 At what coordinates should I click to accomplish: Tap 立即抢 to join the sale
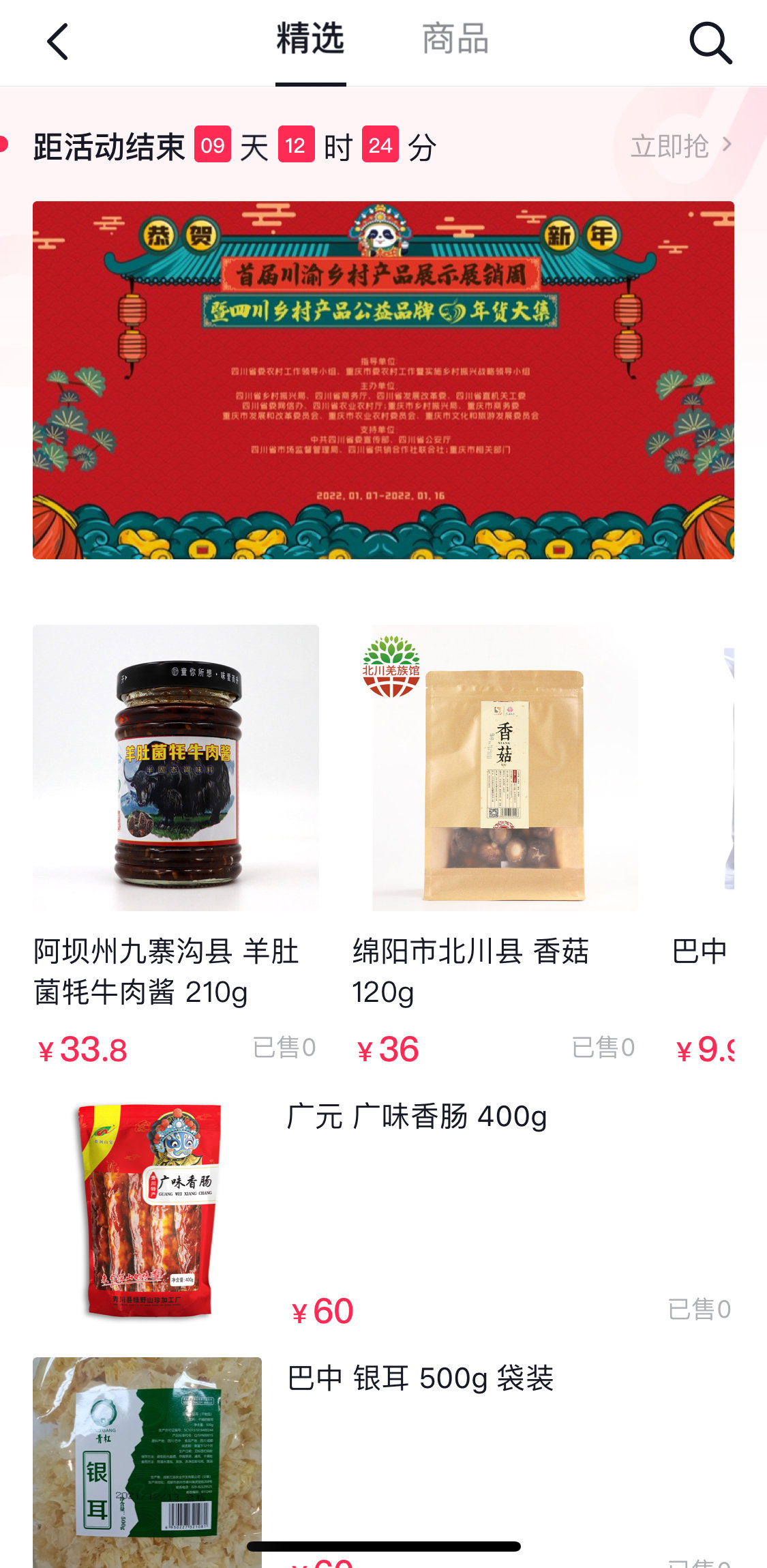[679, 146]
